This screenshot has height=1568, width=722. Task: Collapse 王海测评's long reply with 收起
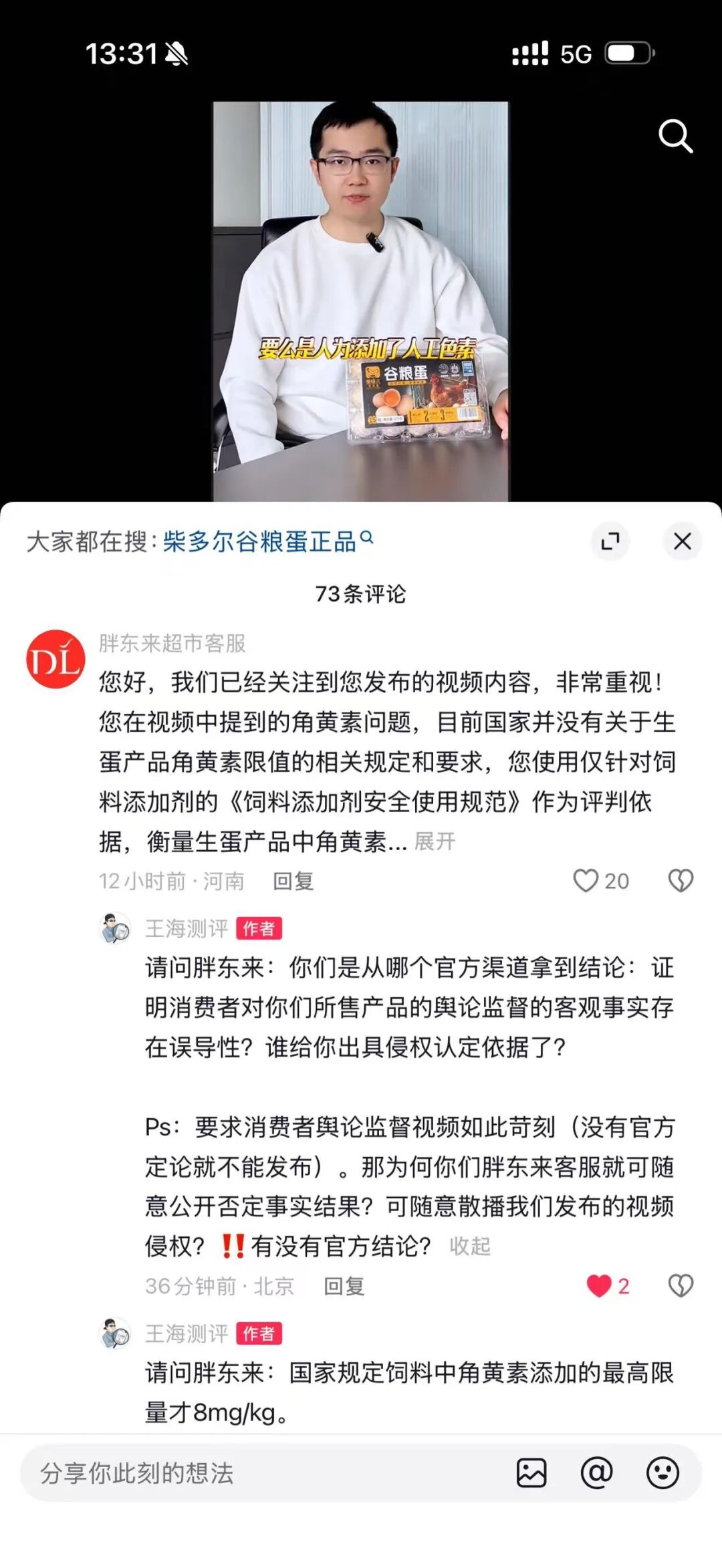point(470,1246)
